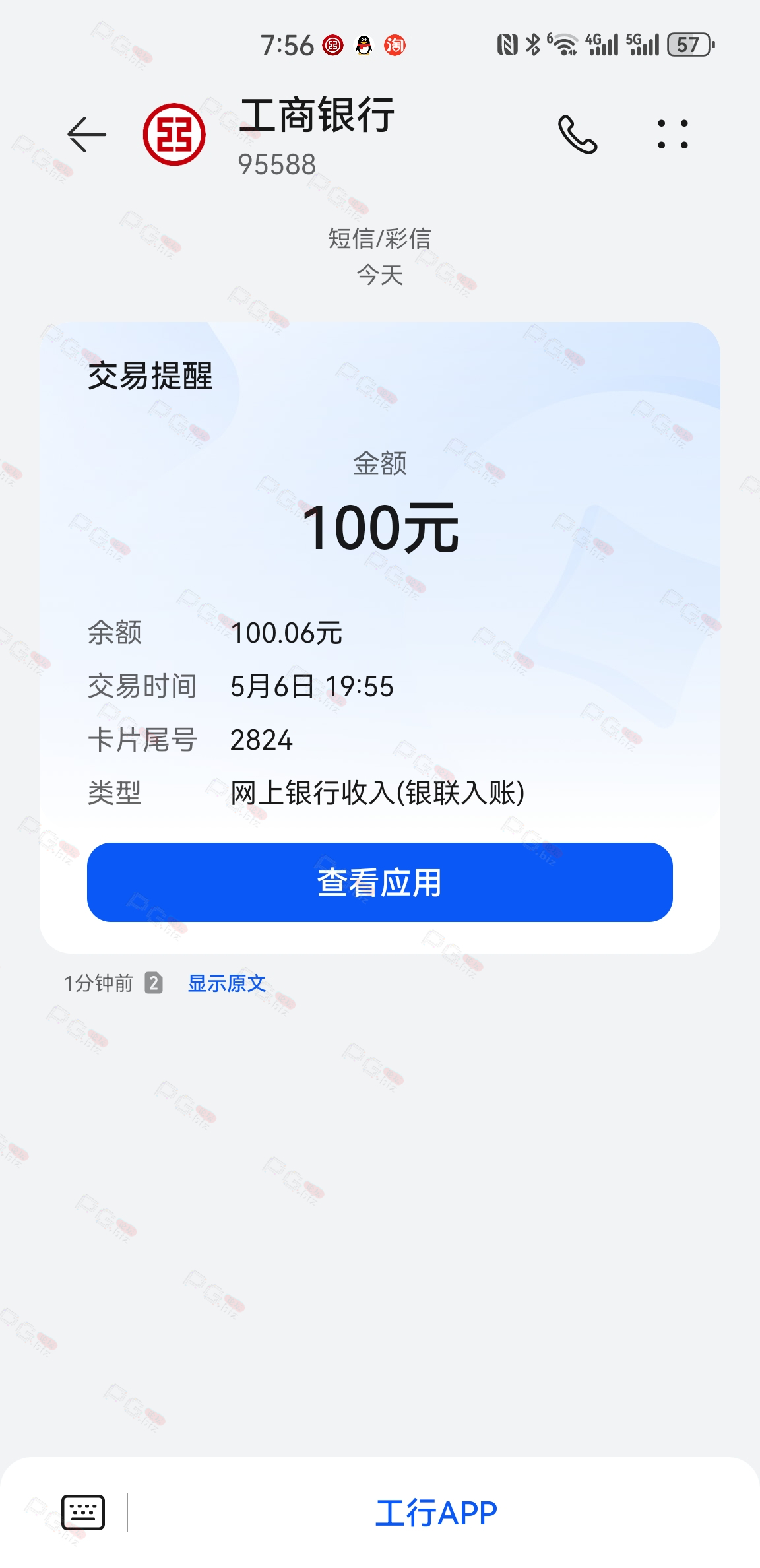This screenshot has height=1568, width=760.
Task: Show original message via 显示原文
Action: [x=227, y=983]
